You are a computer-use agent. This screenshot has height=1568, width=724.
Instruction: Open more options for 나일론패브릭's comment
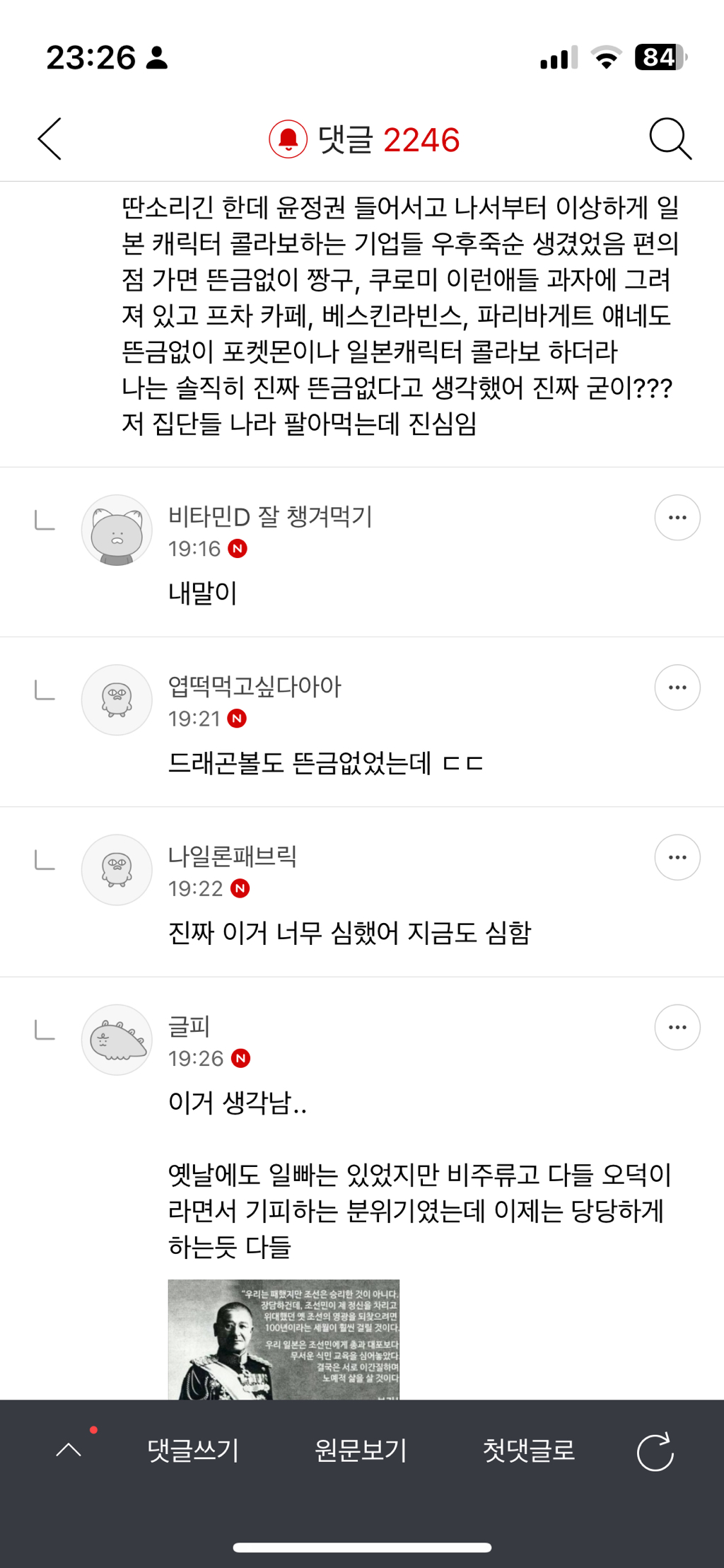click(677, 857)
